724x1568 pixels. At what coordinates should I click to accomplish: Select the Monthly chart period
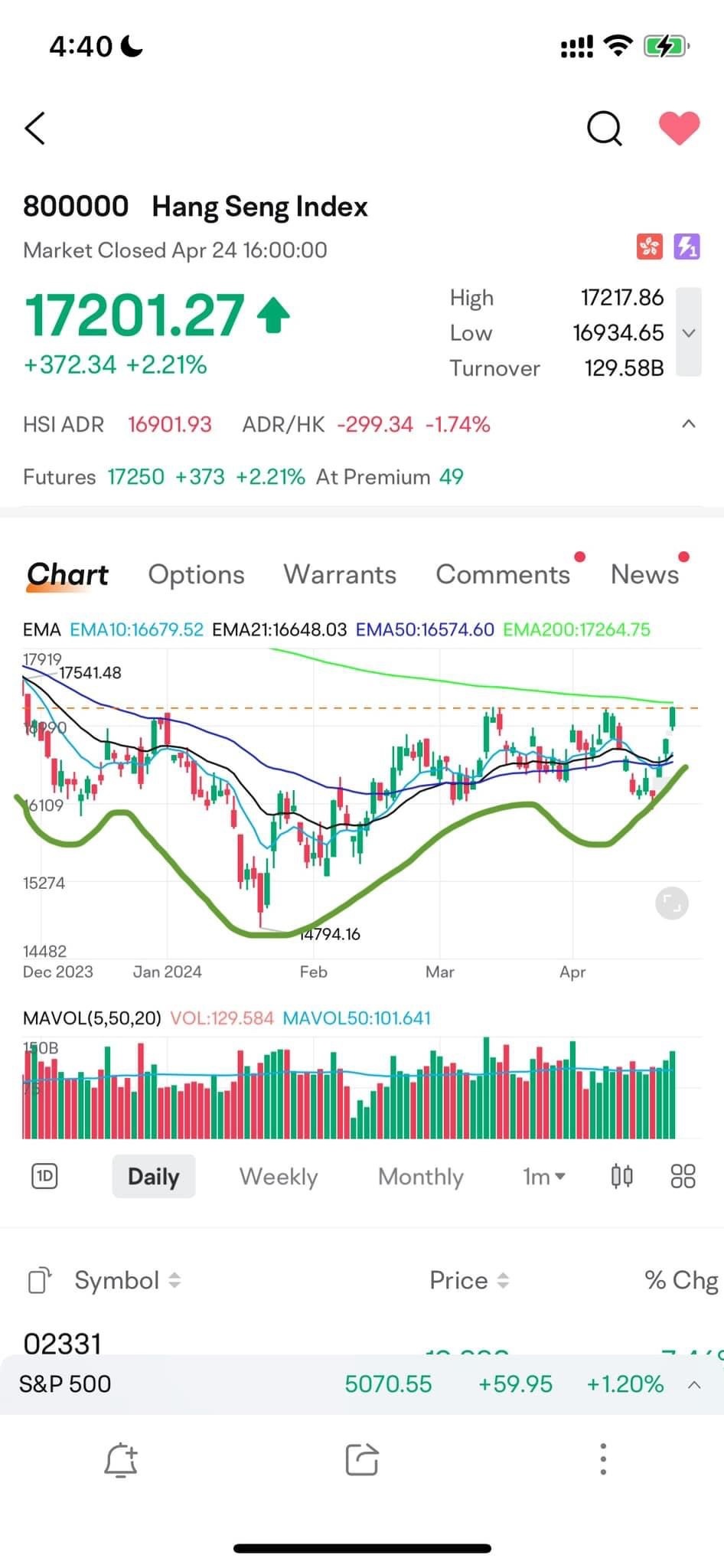(421, 1176)
